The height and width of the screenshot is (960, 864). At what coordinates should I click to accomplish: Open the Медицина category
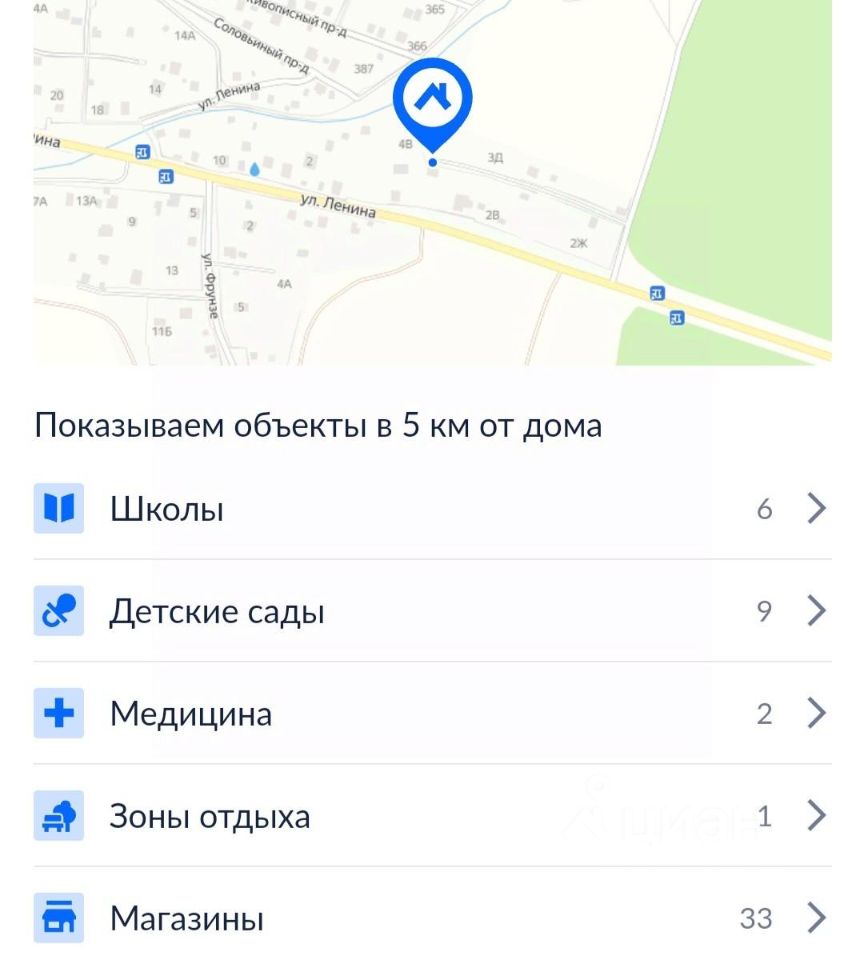click(x=432, y=713)
